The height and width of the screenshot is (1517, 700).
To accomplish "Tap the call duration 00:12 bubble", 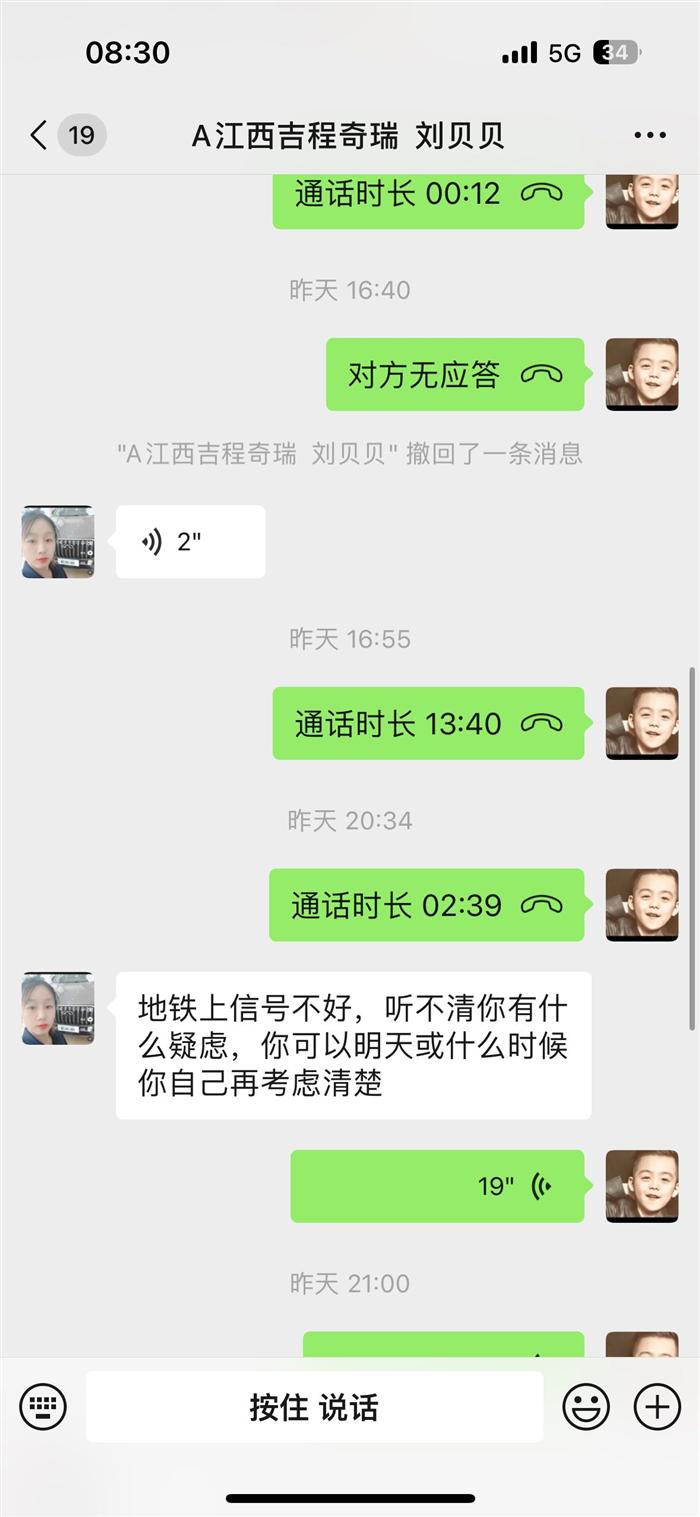I will point(428,195).
